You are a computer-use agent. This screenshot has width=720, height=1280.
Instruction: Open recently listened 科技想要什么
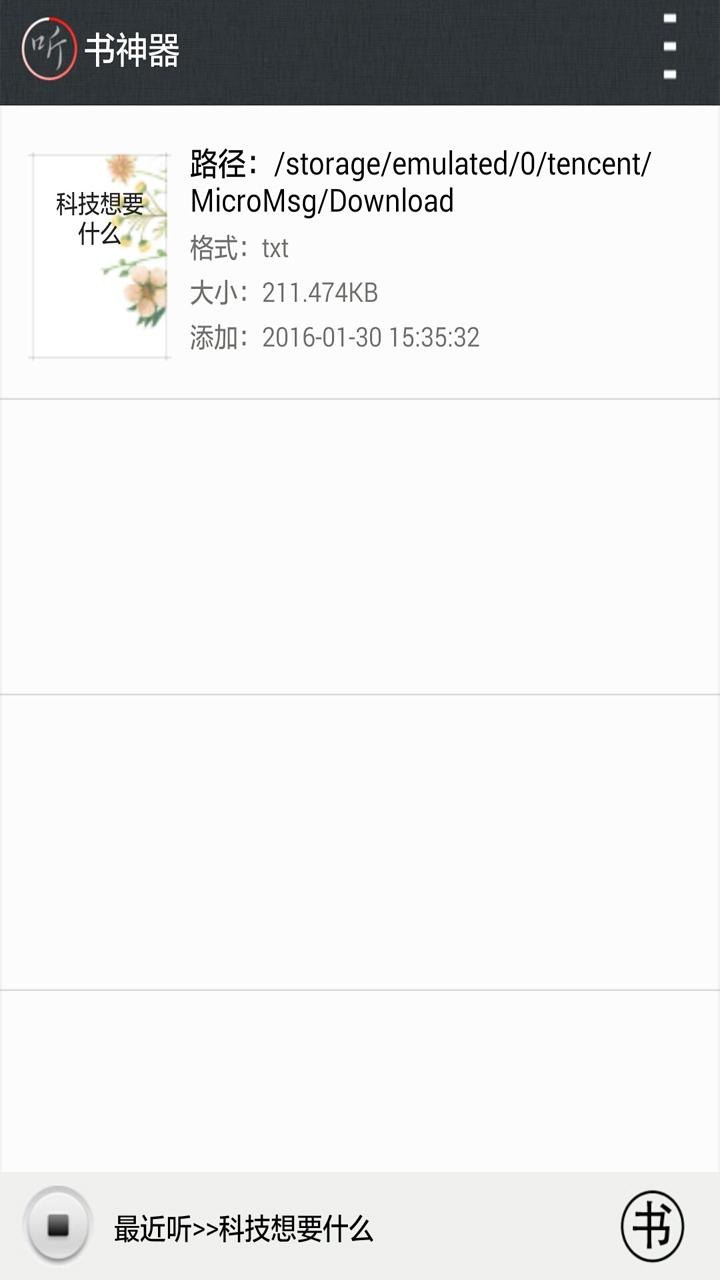coord(243,1229)
